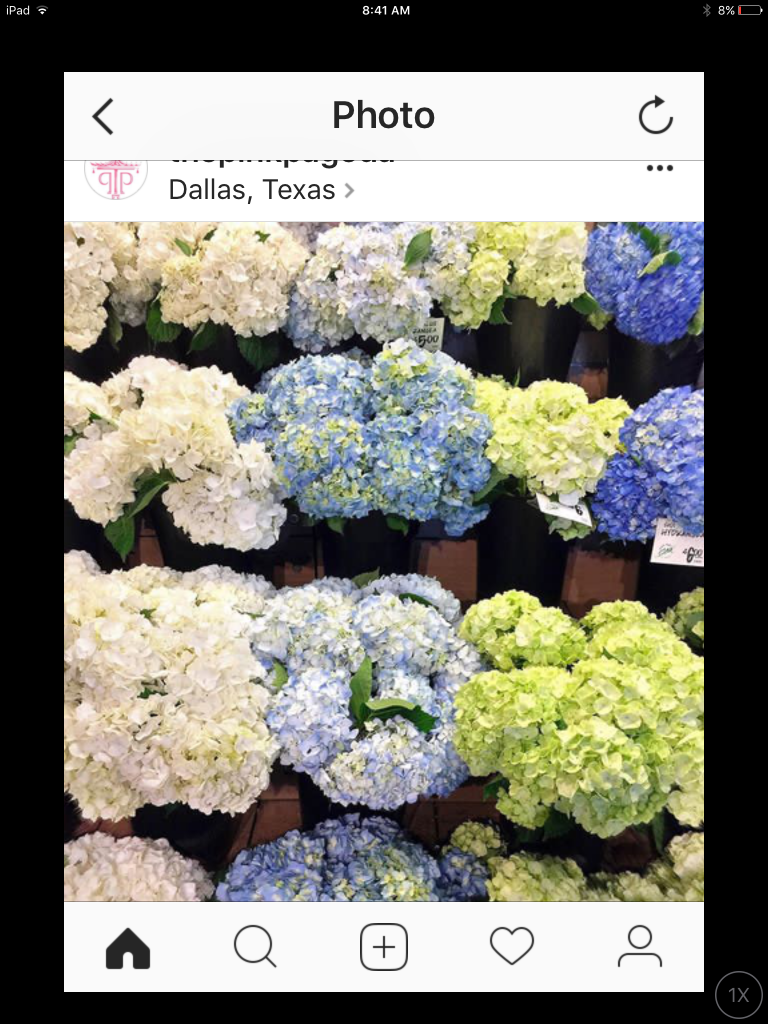Open the Dallas, Texas location link
This screenshot has height=1024, width=768.
tap(260, 189)
